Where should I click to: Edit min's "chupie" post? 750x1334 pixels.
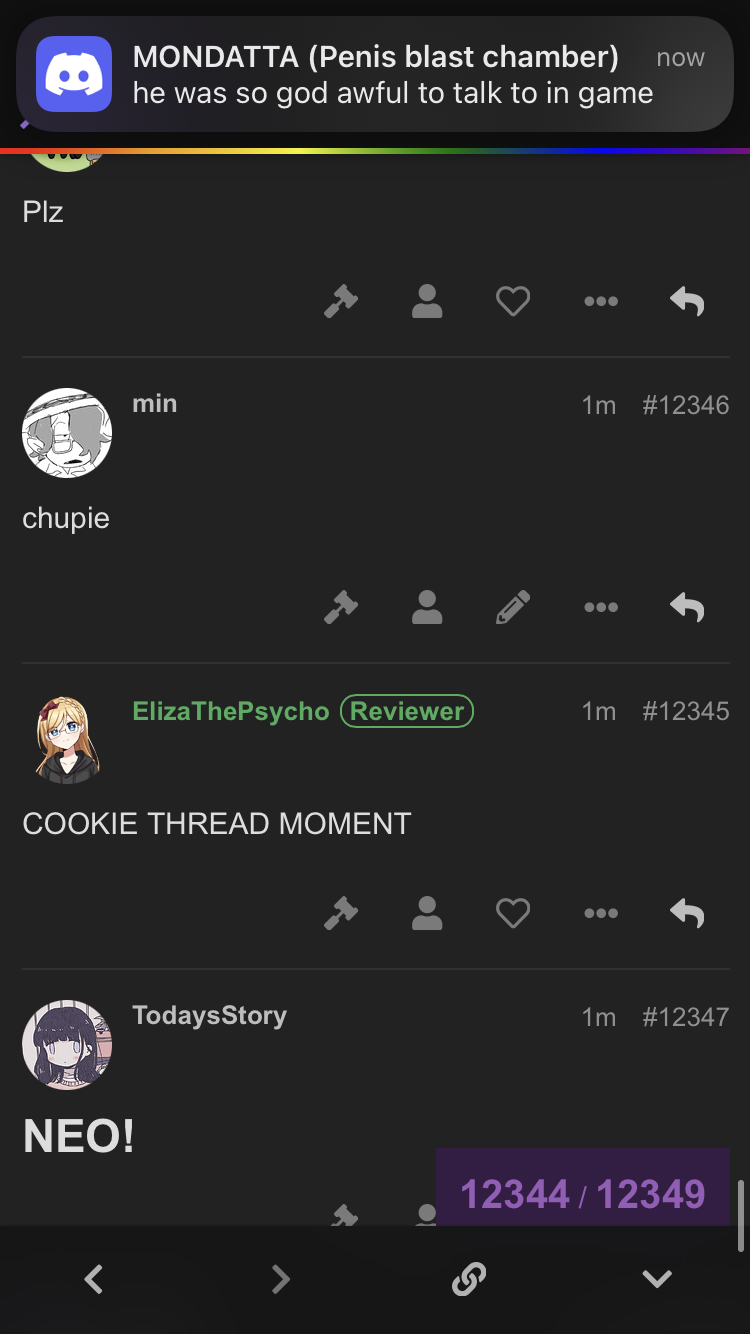click(x=513, y=607)
